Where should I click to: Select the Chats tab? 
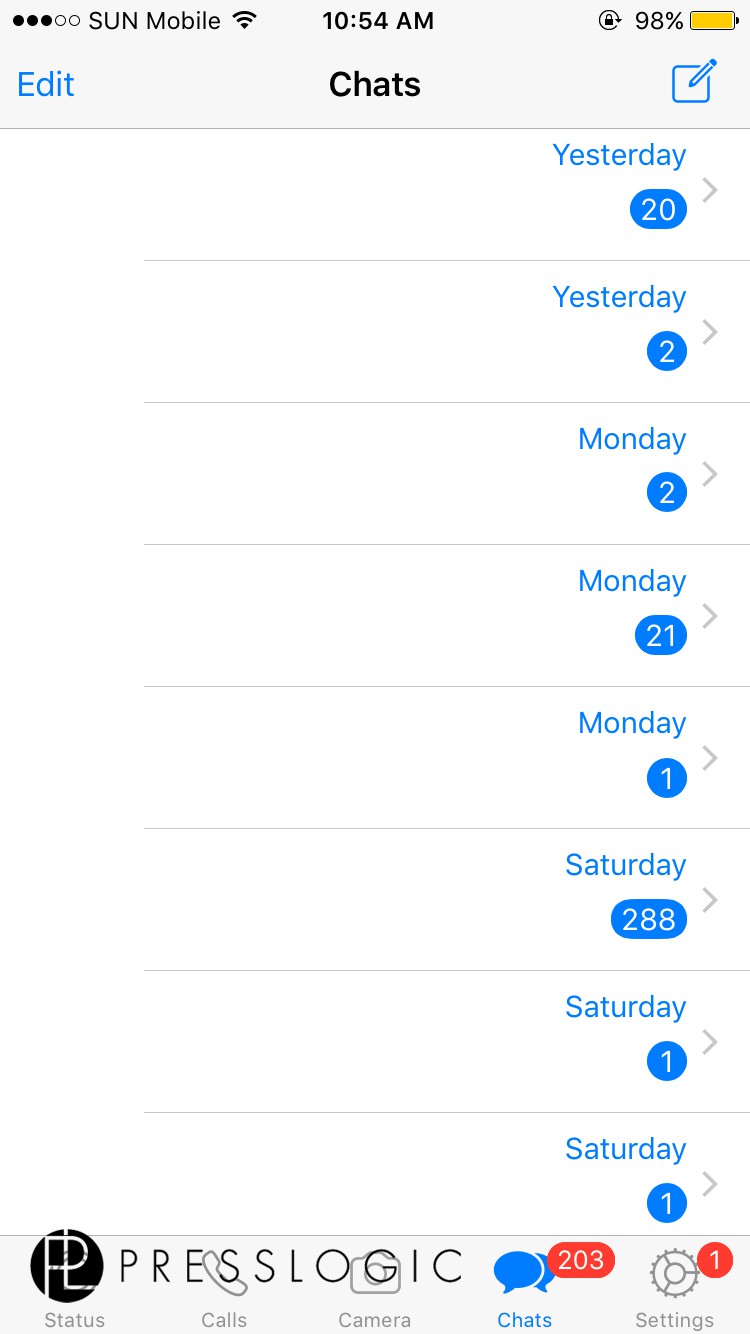pos(525,1288)
